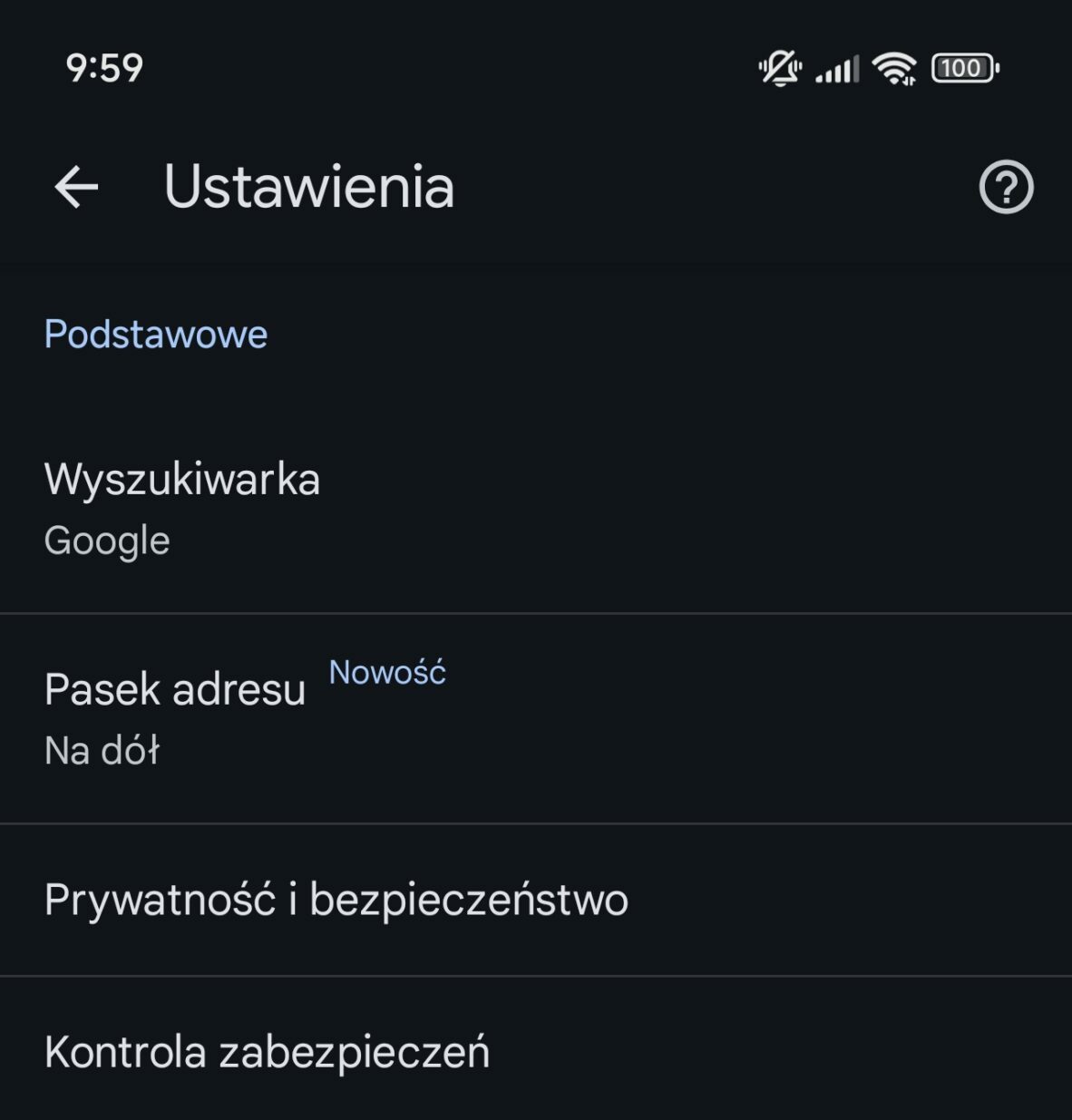Open Prywatność i bezpieczeństwo
The height and width of the screenshot is (1120, 1072).
pos(336,900)
